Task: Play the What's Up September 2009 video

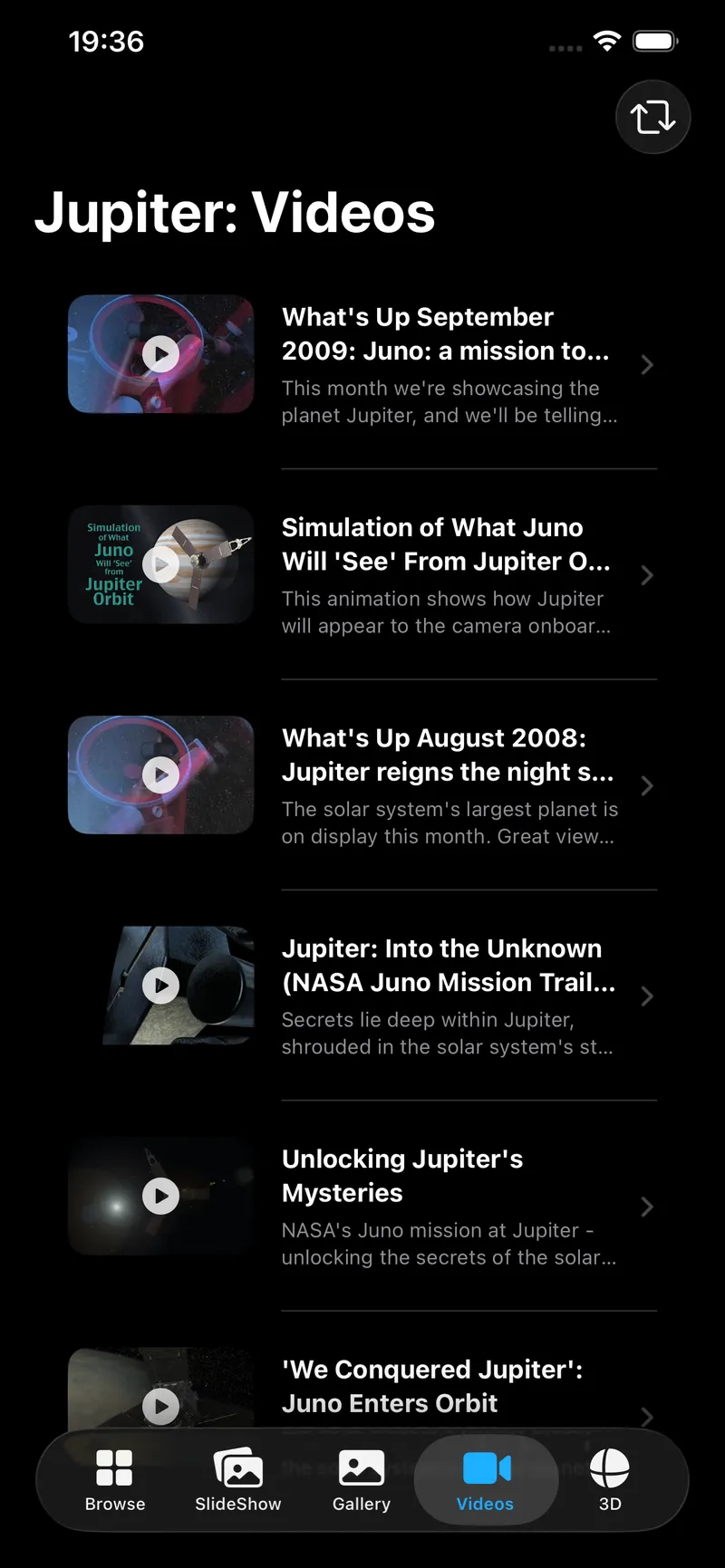Action: coord(160,354)
